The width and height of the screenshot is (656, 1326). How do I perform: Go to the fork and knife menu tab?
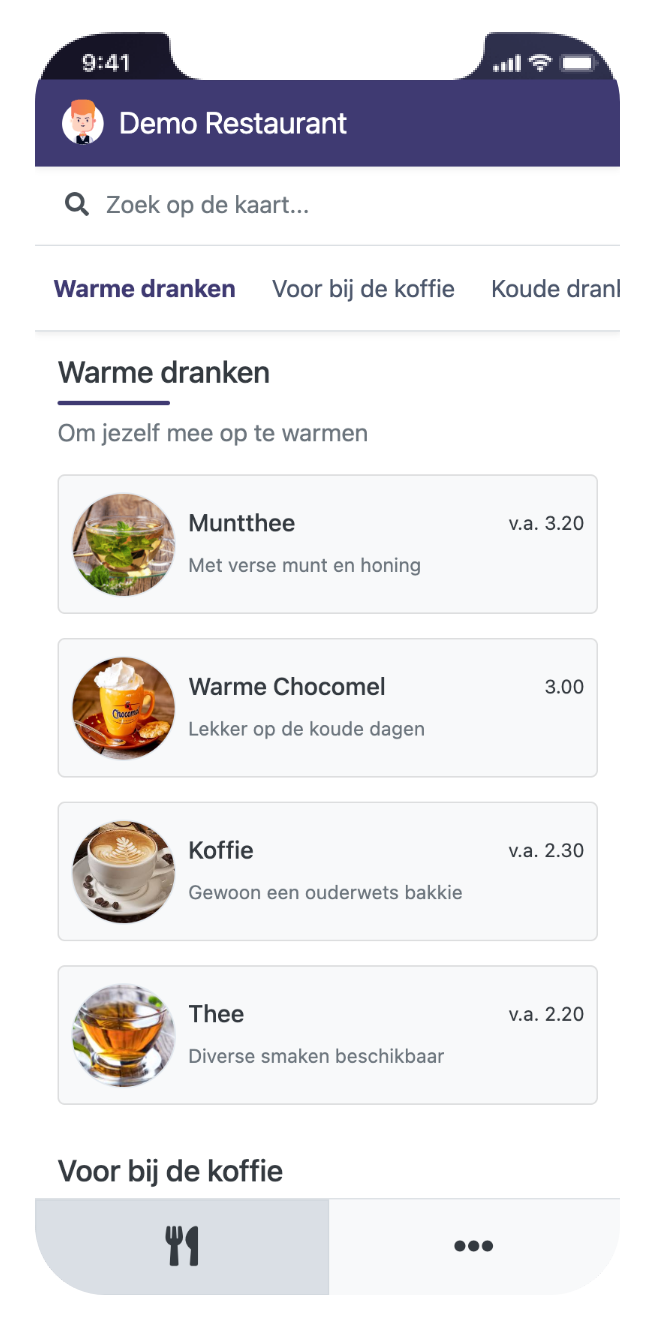182,1246
